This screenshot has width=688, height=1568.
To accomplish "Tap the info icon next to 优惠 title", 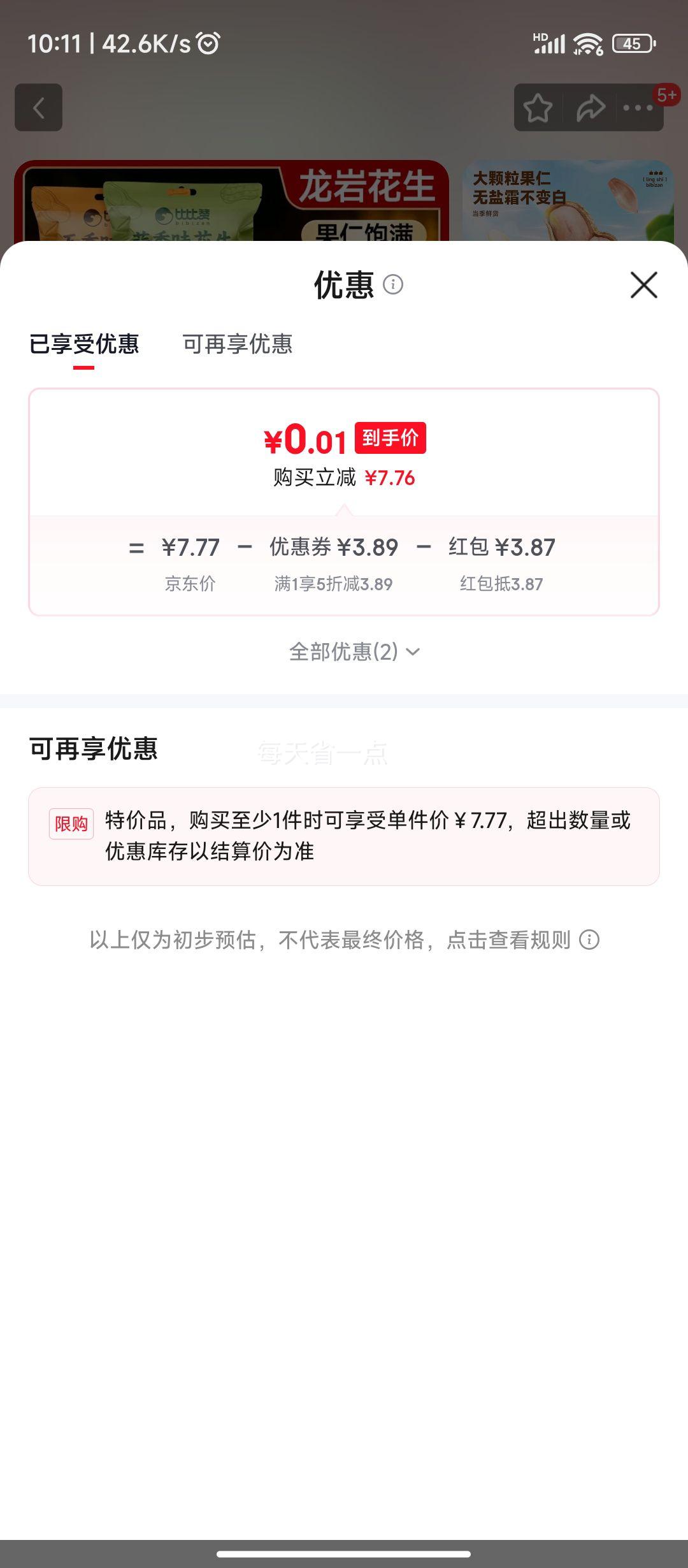I will (393, 286).
